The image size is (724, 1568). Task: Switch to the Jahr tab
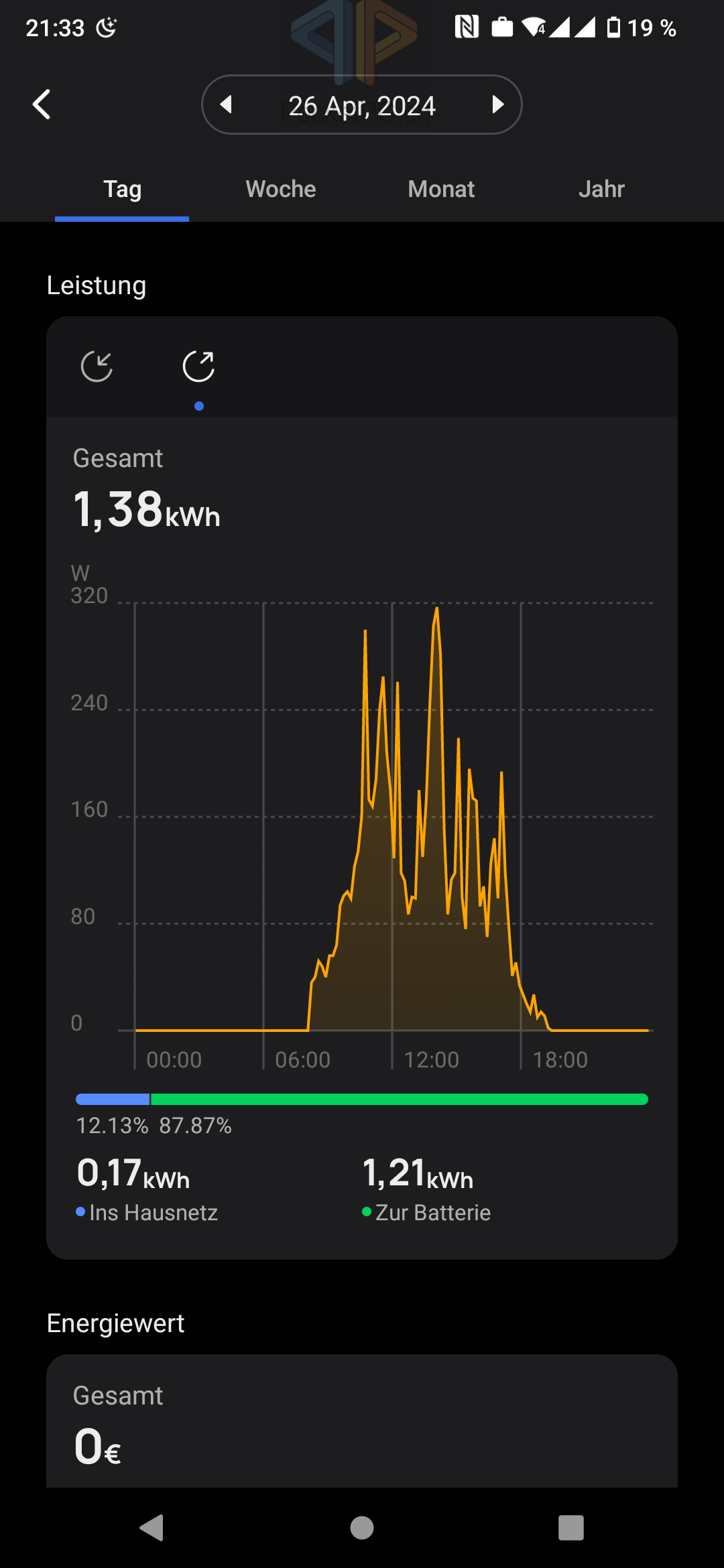601,190
